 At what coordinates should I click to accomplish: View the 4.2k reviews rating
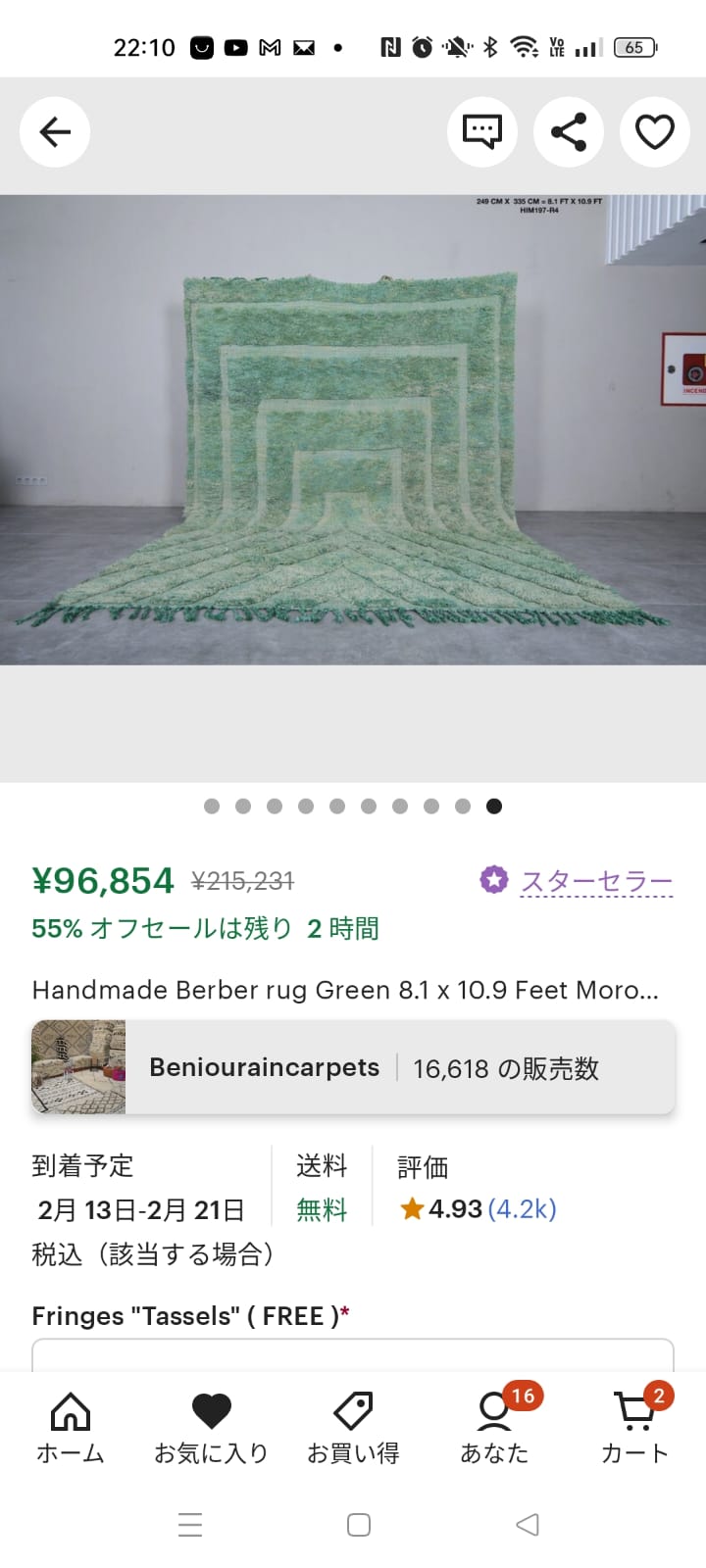(x=479, y=1208)
